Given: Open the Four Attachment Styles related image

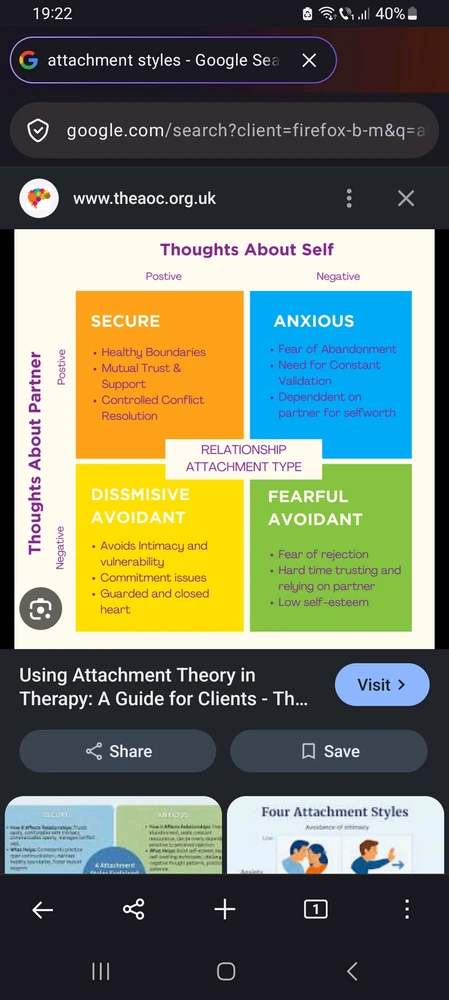Looking at the screenshot, I should [335, 835].
